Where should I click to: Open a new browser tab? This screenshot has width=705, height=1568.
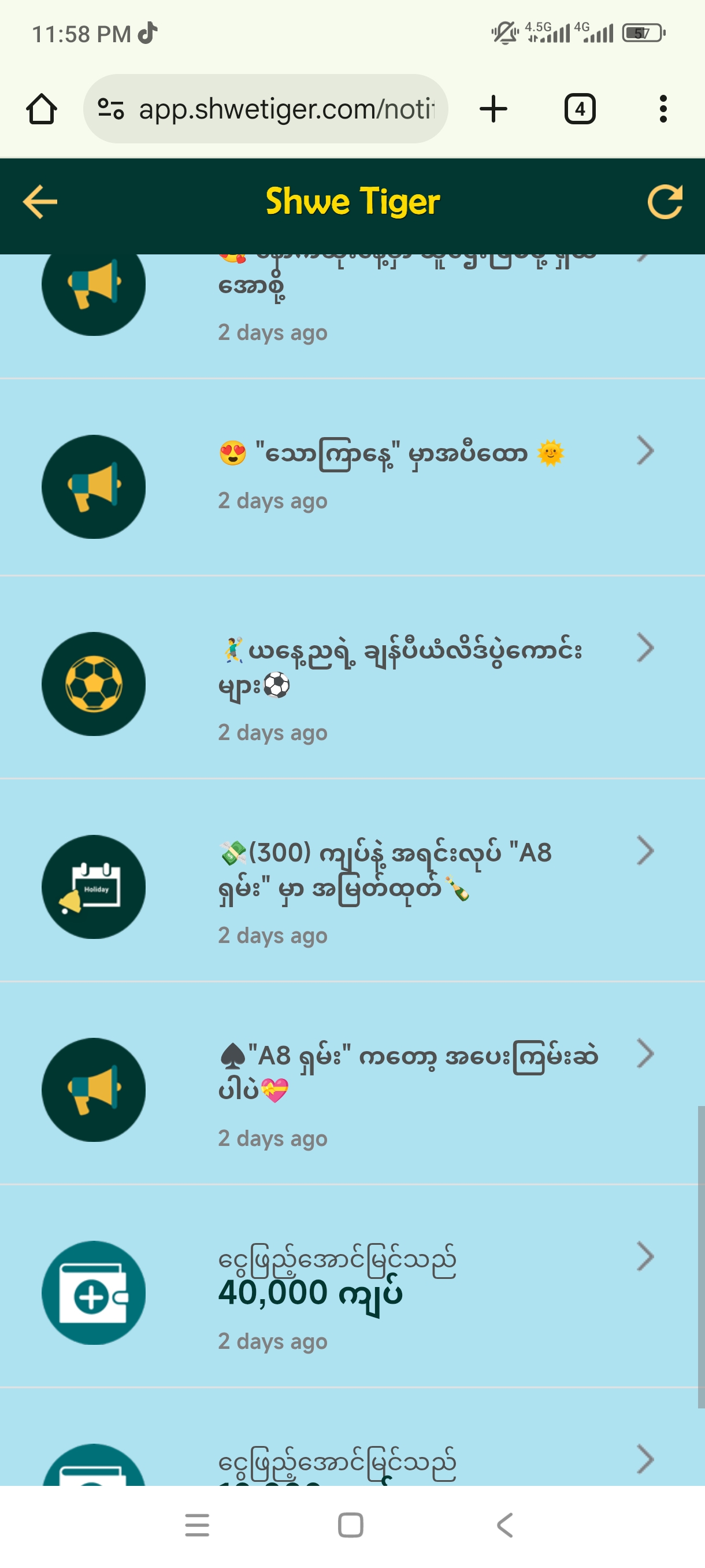493,110
